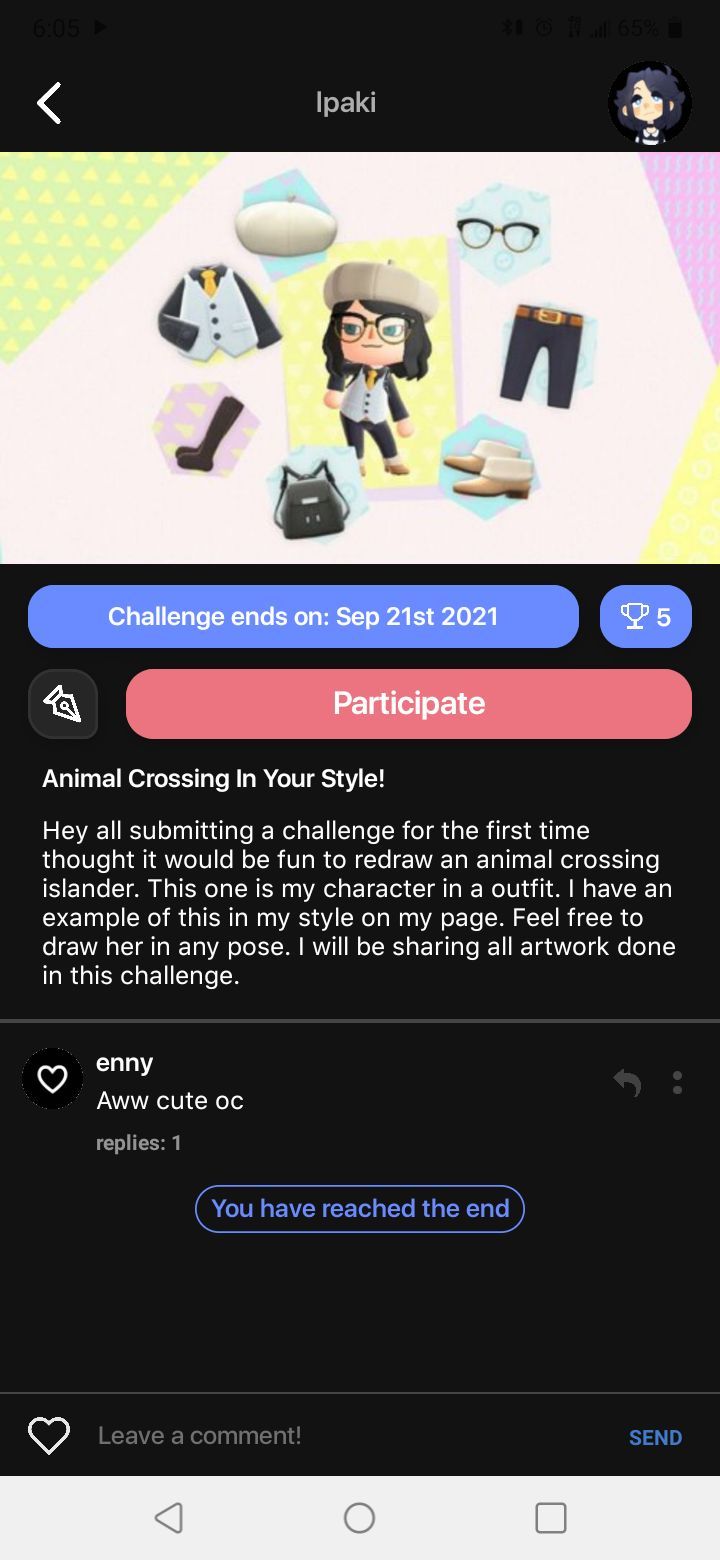Open Ipaki's profile avatar
This screenshot has width=720, height=1560.
[x=650, y=102]
